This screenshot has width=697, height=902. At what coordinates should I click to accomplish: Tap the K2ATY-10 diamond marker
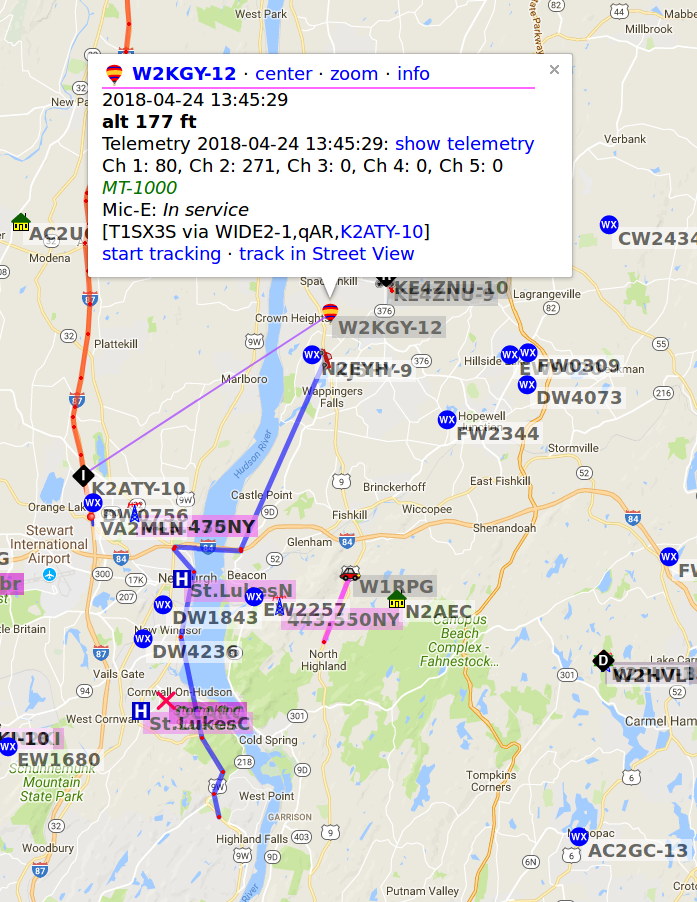(83, 476)
